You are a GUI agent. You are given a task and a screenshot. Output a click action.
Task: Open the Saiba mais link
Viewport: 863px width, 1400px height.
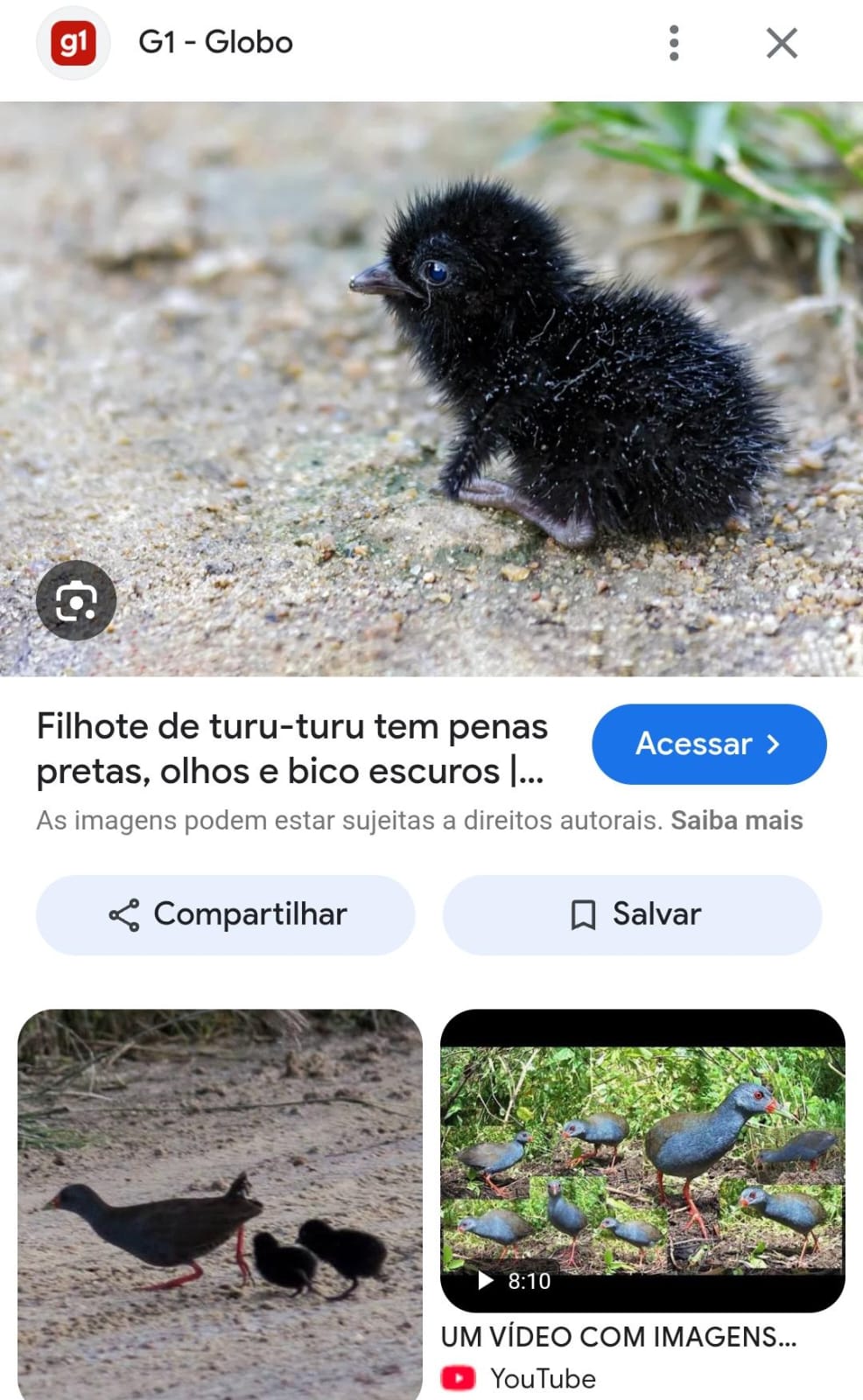coord(736,821)
